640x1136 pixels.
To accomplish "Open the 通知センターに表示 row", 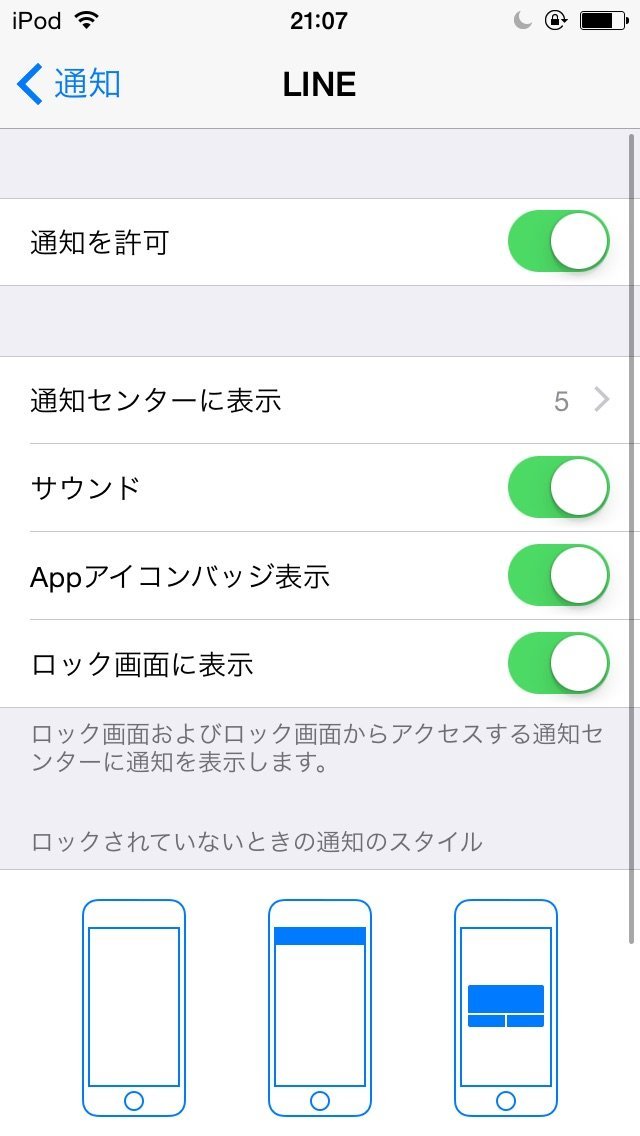I will [x=320, y=401].
